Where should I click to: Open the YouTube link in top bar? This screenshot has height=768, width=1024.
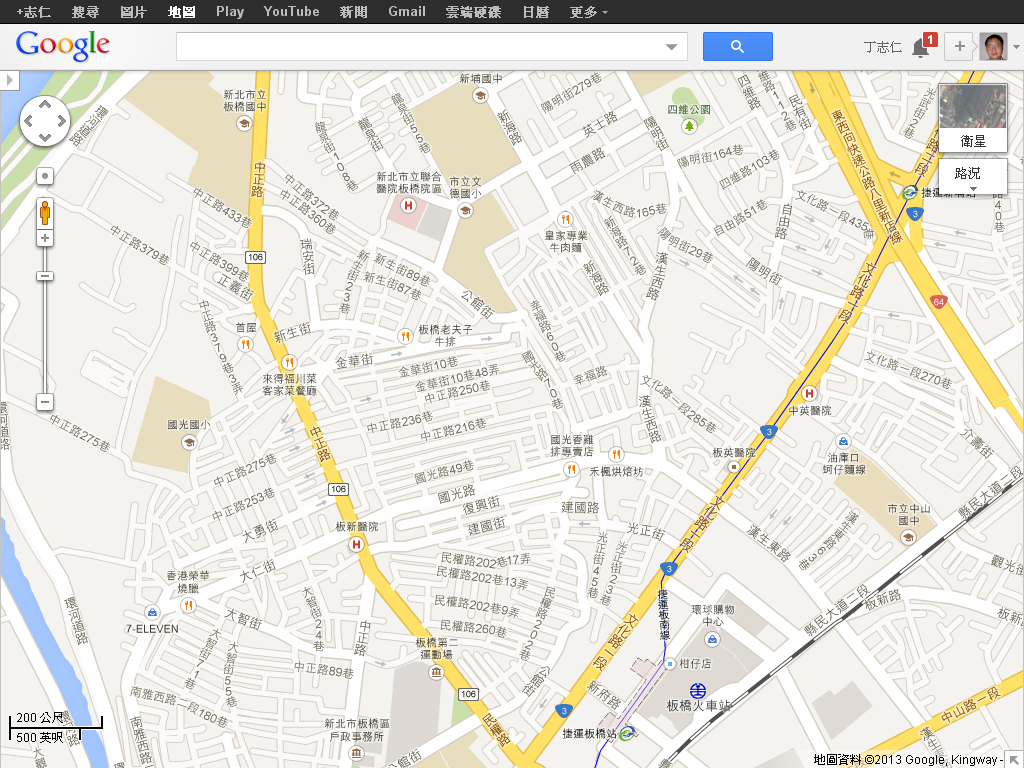291,12
